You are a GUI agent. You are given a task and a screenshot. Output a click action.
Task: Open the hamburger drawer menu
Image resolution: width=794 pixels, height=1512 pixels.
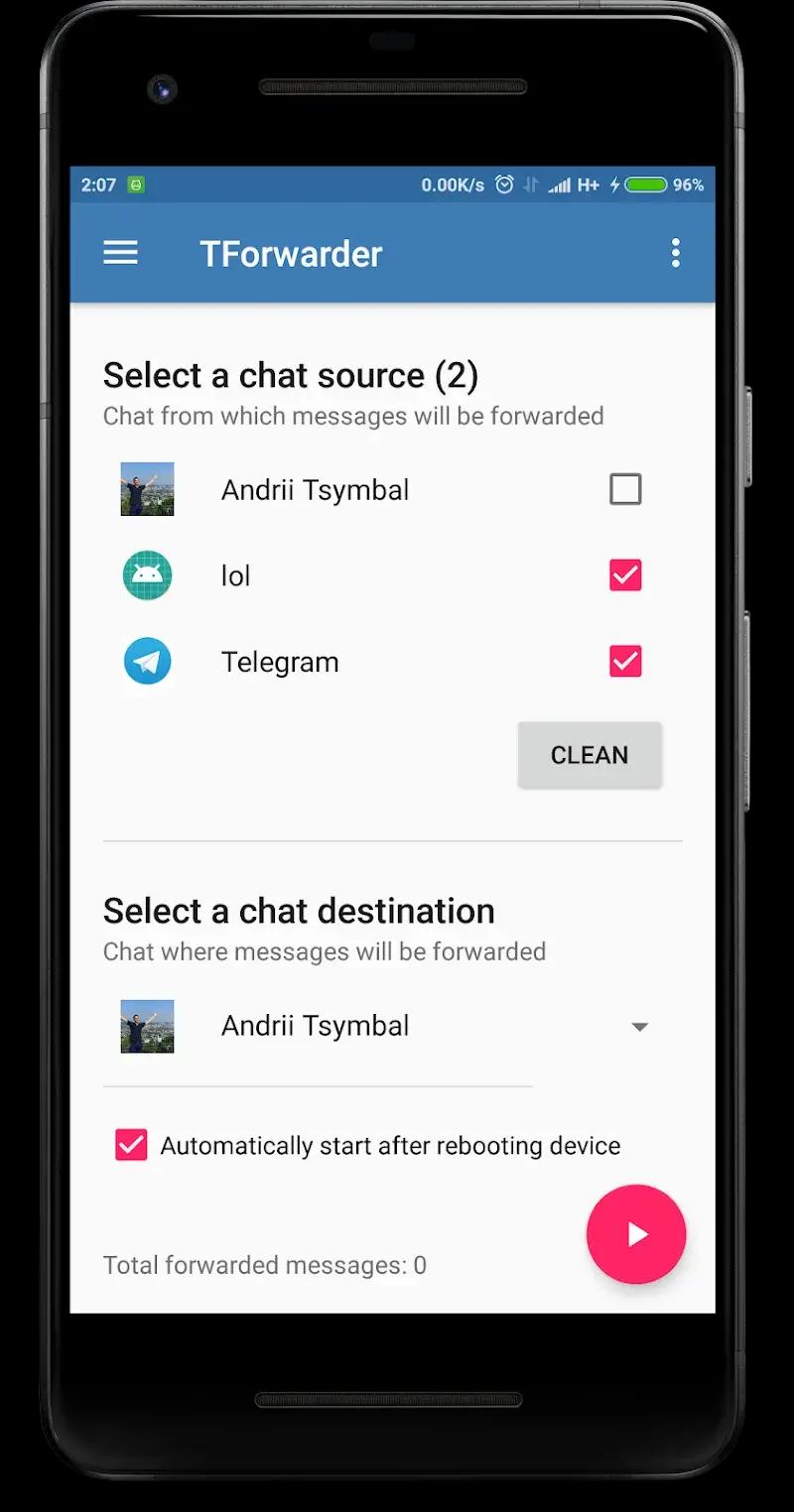[120, 253]
